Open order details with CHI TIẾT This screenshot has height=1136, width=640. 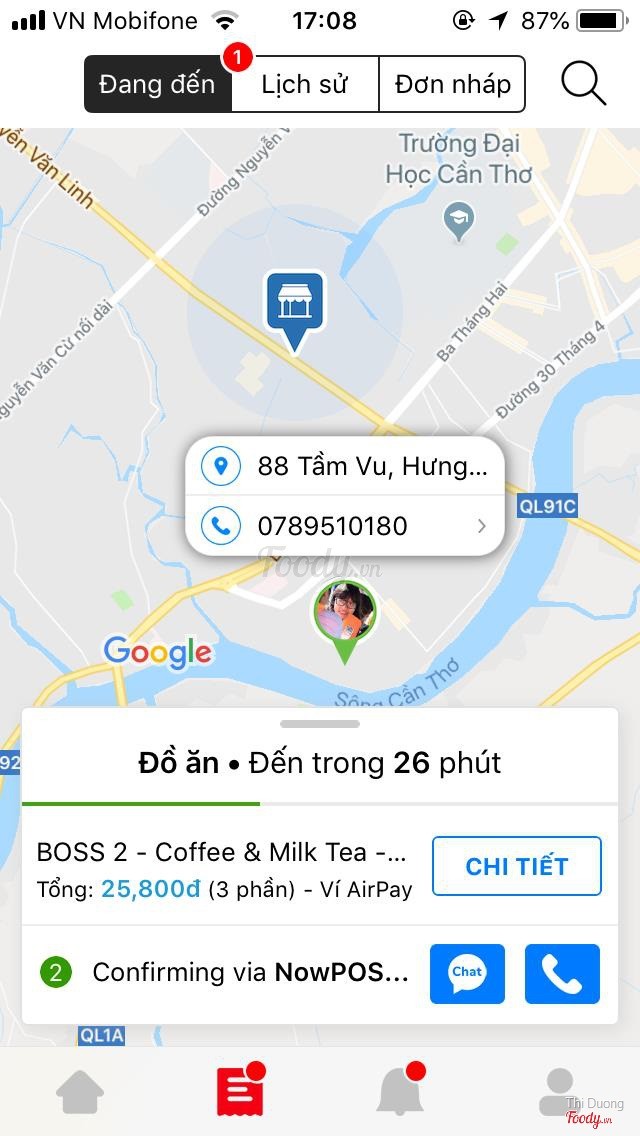tap(516, 866)
